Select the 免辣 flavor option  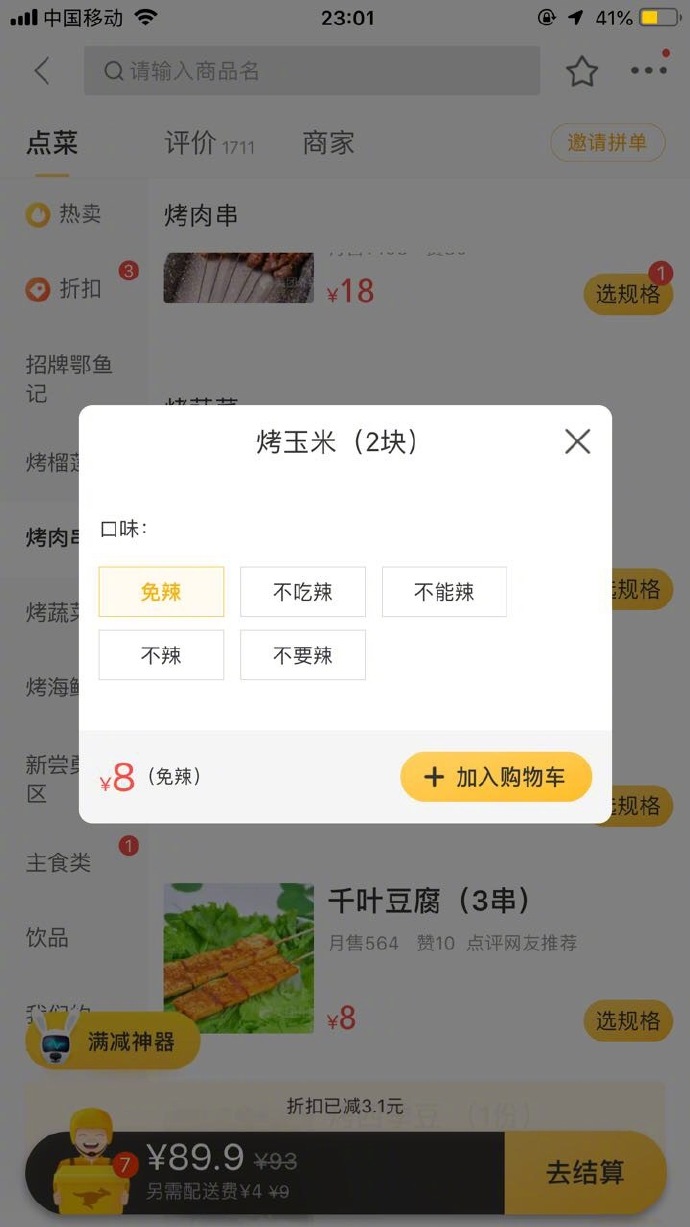coord(161,592)
